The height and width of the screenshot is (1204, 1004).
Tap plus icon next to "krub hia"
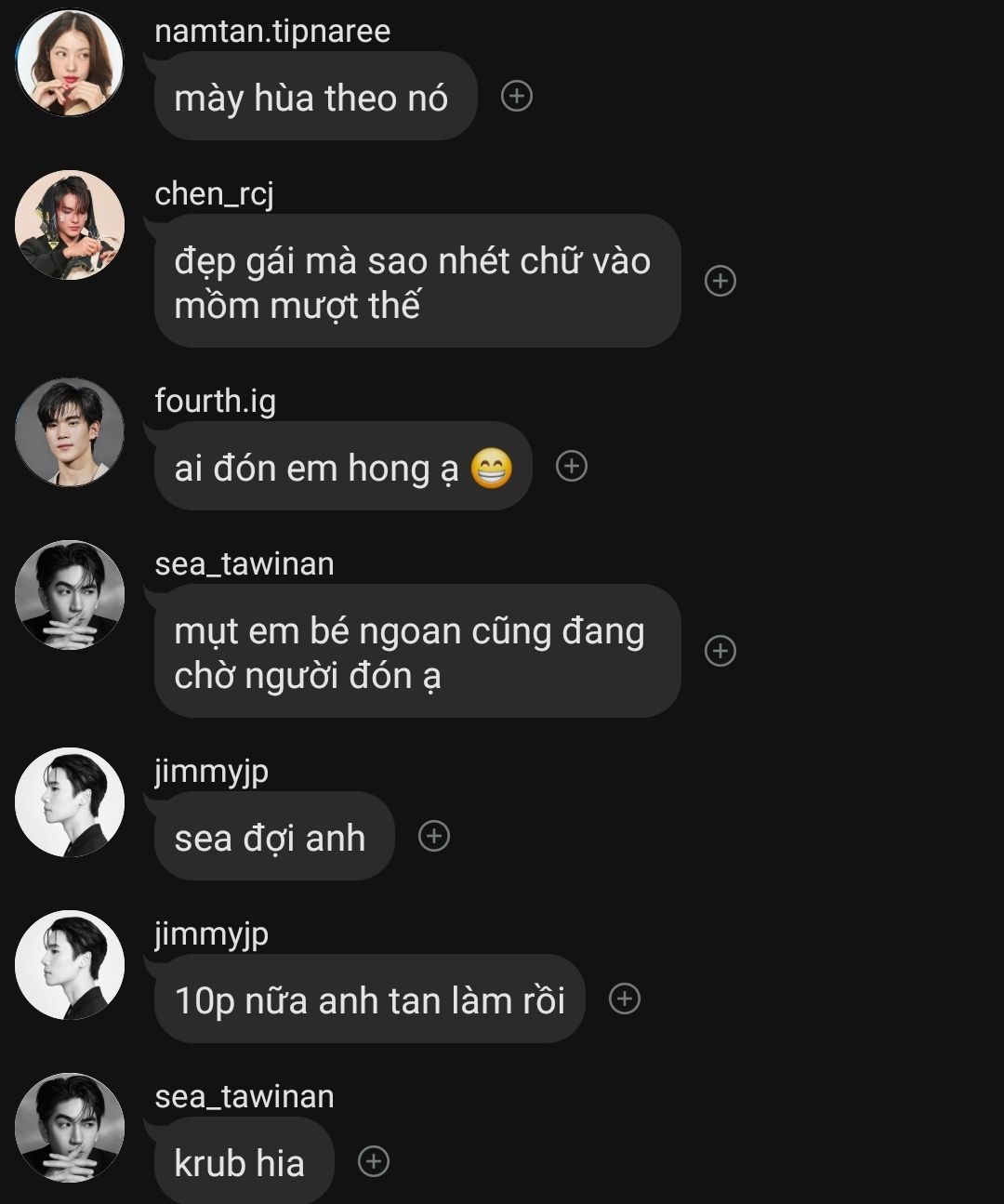[374, 1161]
